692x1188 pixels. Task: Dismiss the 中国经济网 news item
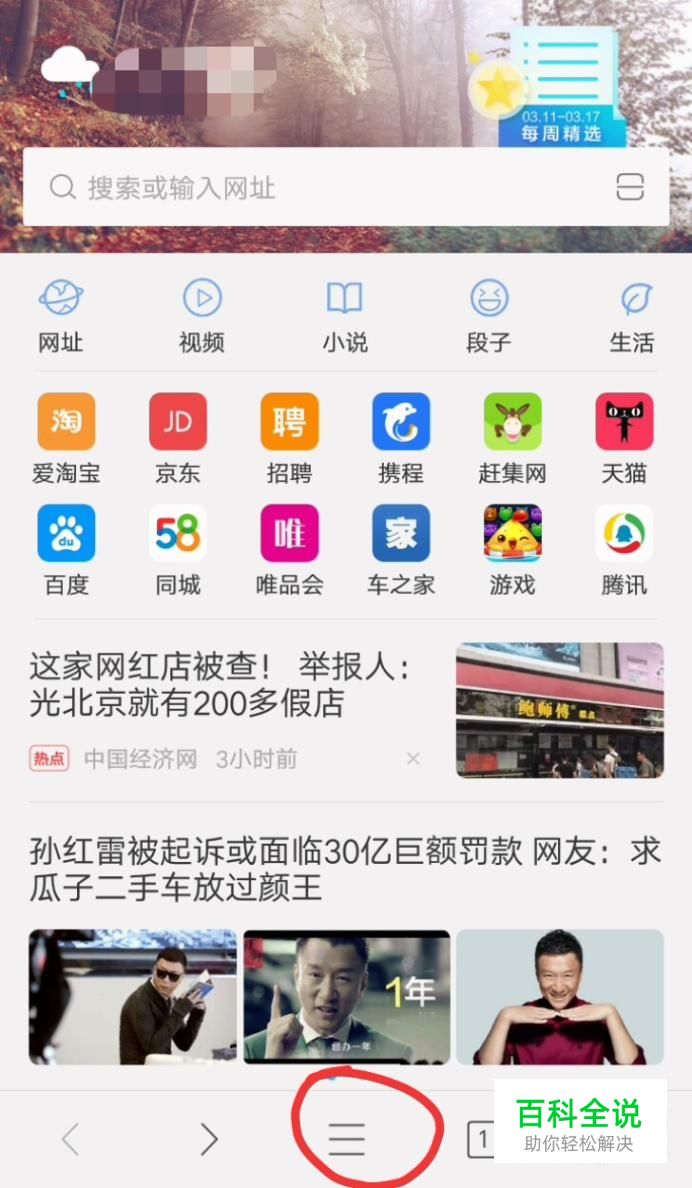[x=413, y=760]
